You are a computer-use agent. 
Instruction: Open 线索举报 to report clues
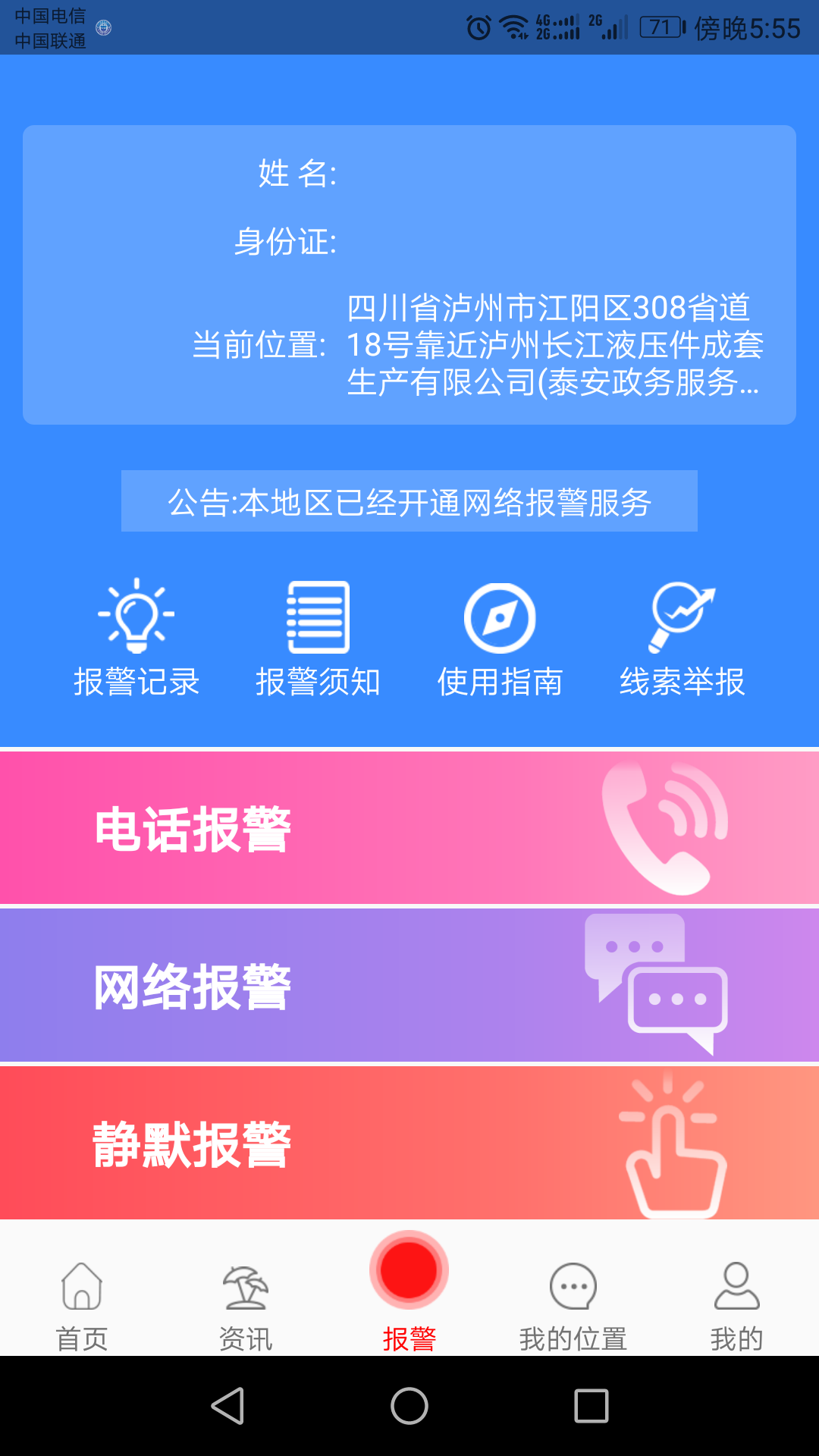point(681,637)
